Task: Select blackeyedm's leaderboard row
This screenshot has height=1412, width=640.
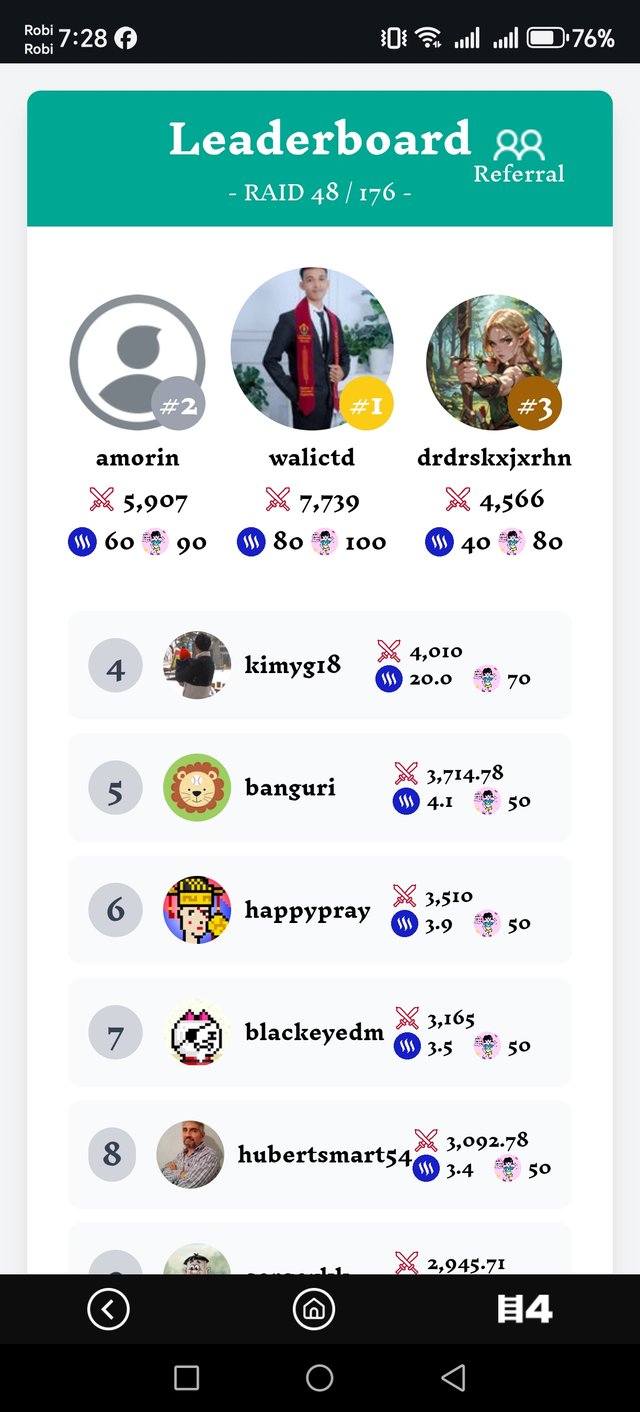Action: 320,1032
